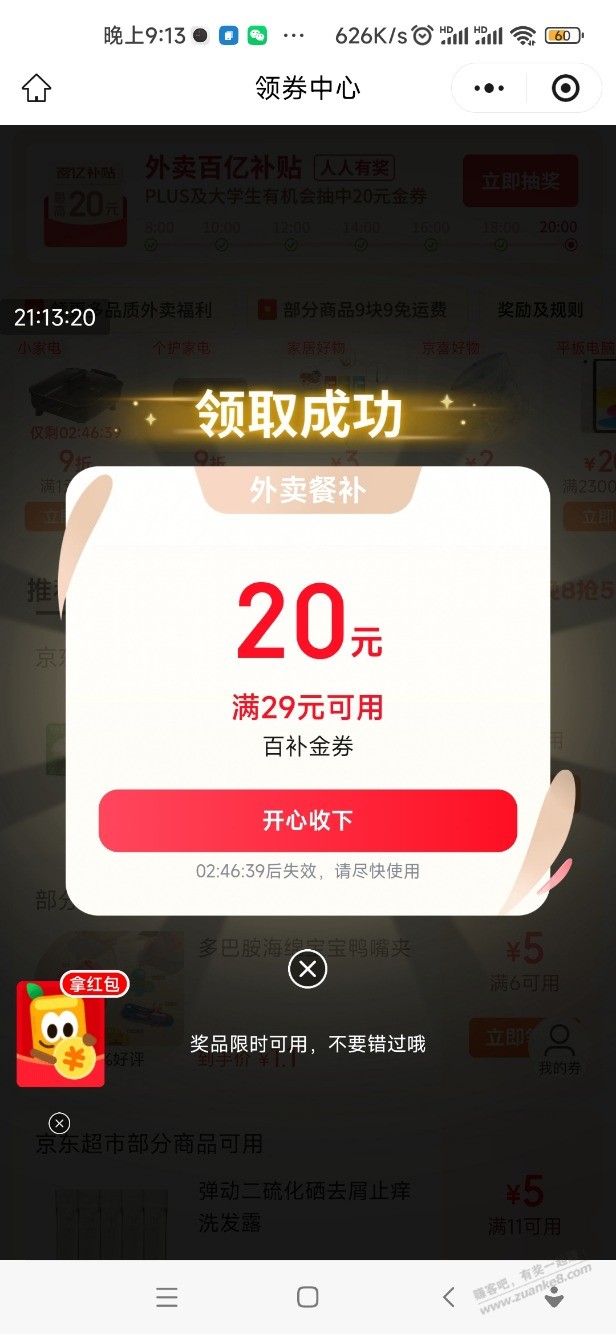Close the mini program with the circle button
Screen dimensions: 616x1334
tap(565, 88)
